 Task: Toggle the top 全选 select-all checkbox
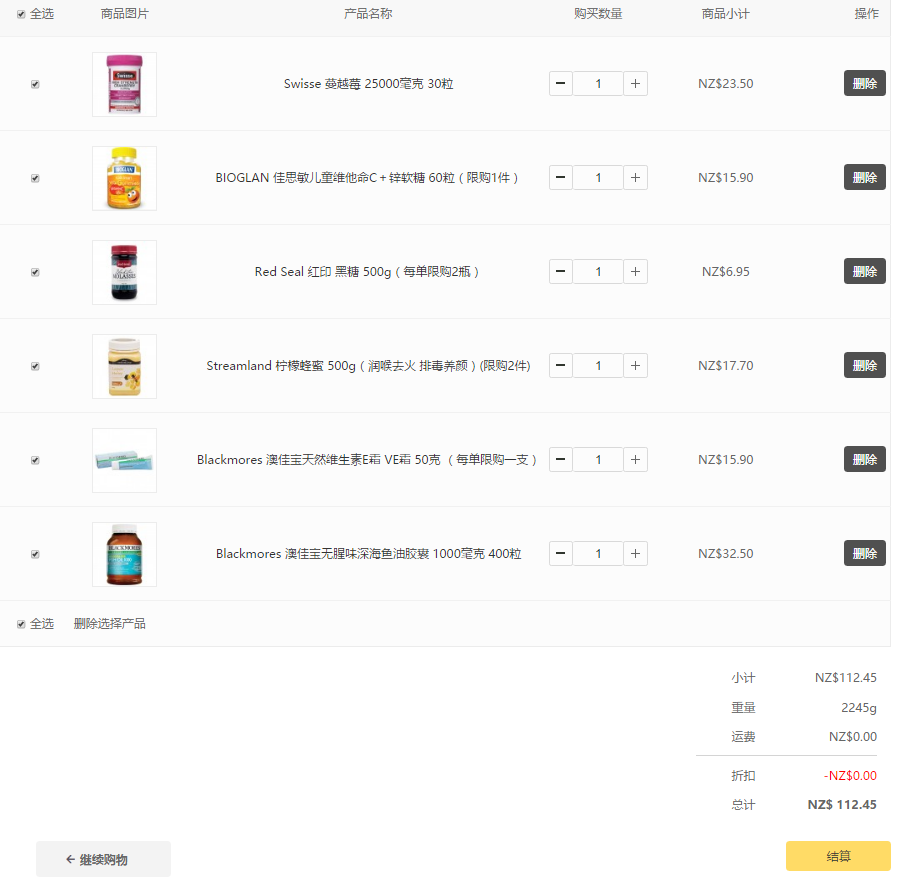coord(21,15)
